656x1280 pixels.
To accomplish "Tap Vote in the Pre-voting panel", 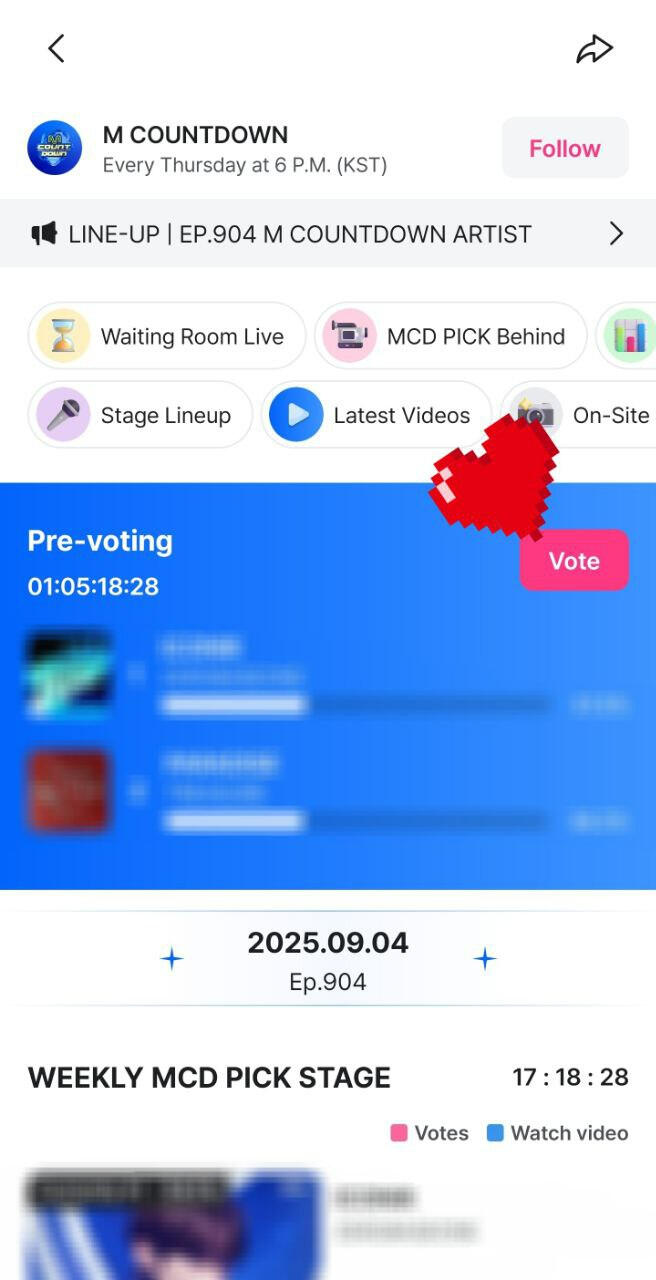I will point(574,561).
